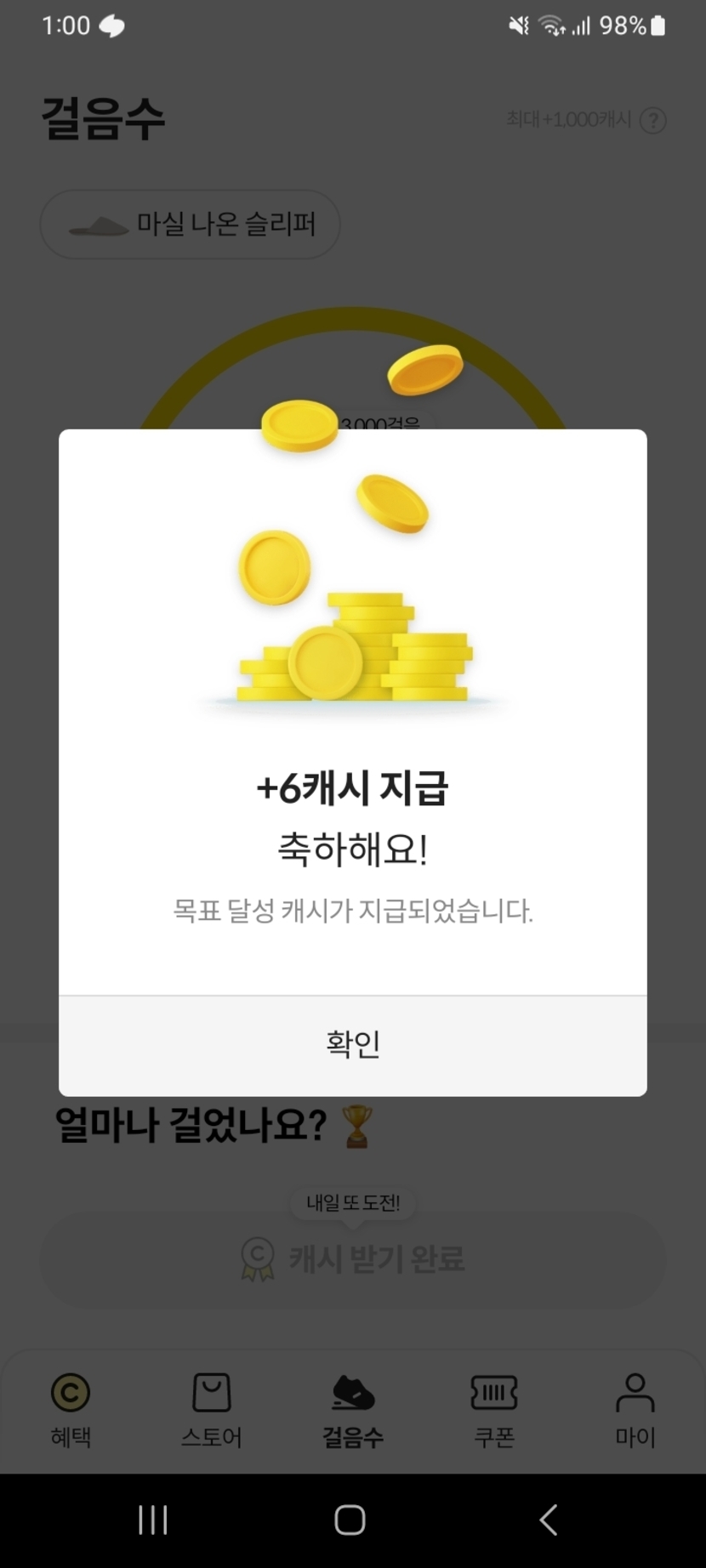Switch to the 마이 profile tab
Screen dimensions: 706x1568
pos(635,1411)
